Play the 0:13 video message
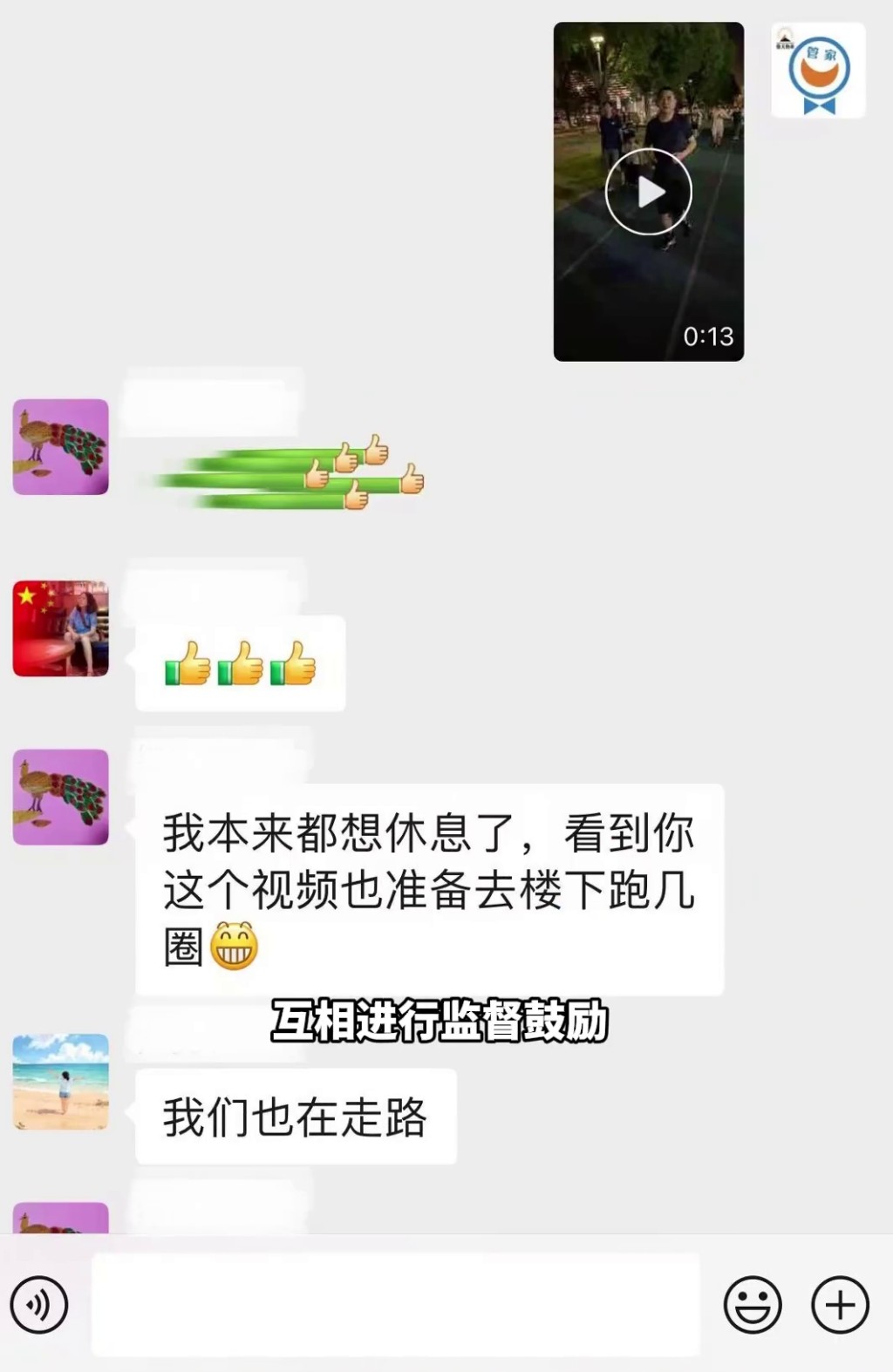 coord(648,192)
